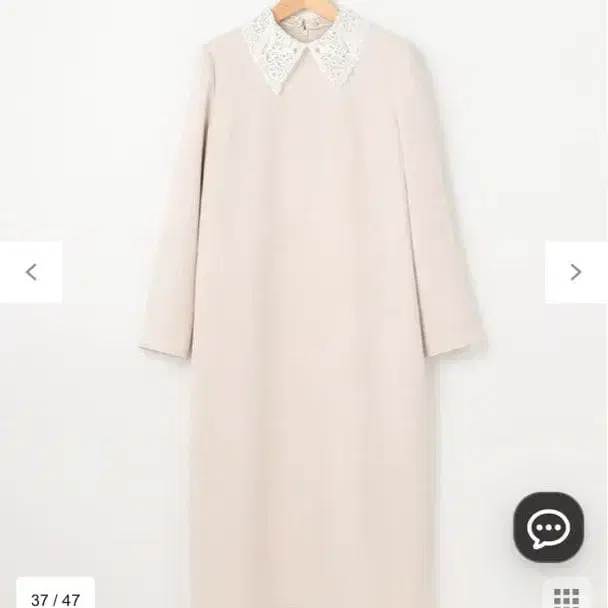This screenshot has width=608, height=608.
Task: Go to the previous product image
Action: [31, 272]
